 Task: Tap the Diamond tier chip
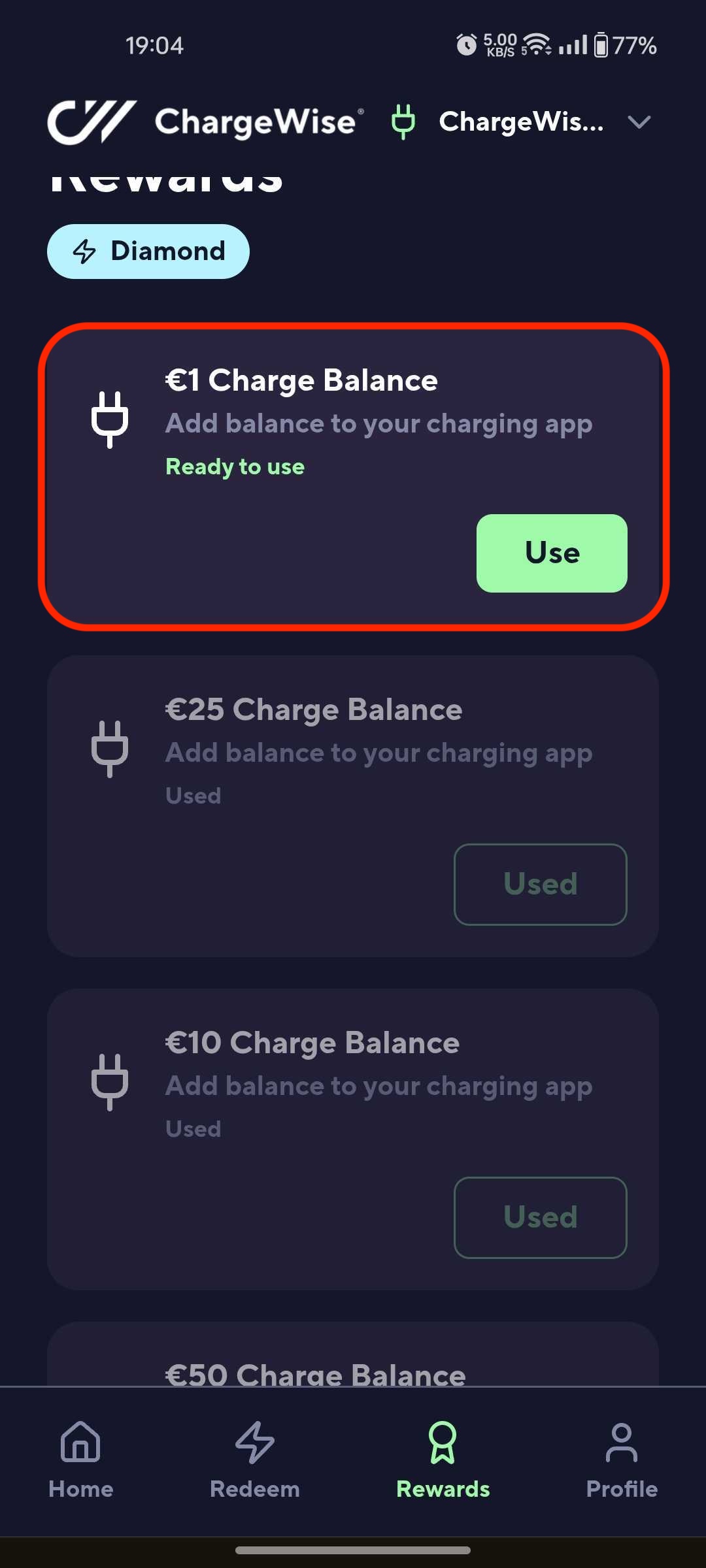(148, 252)
